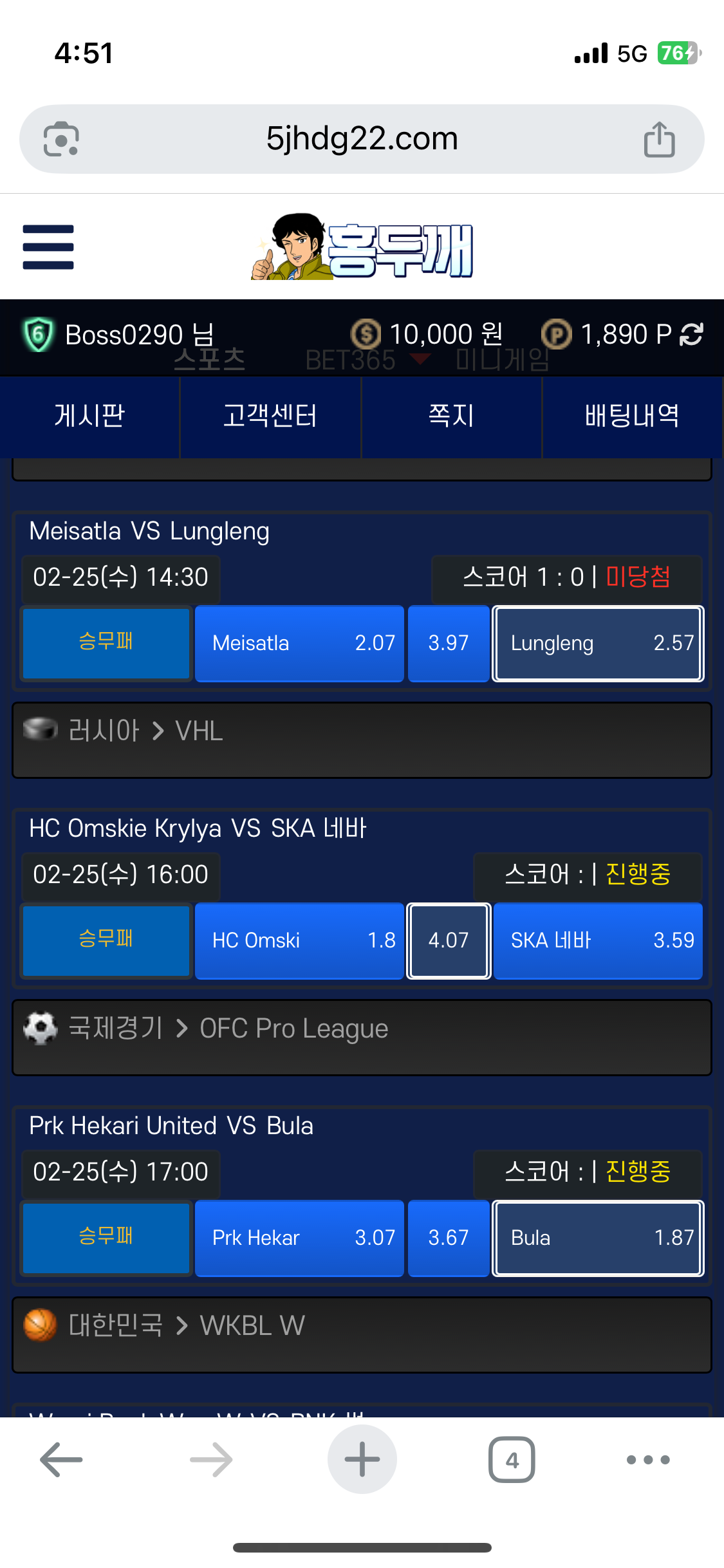View 배팅내역 betting history
The image size is (724, 1568).
click(x=632, y=416)
